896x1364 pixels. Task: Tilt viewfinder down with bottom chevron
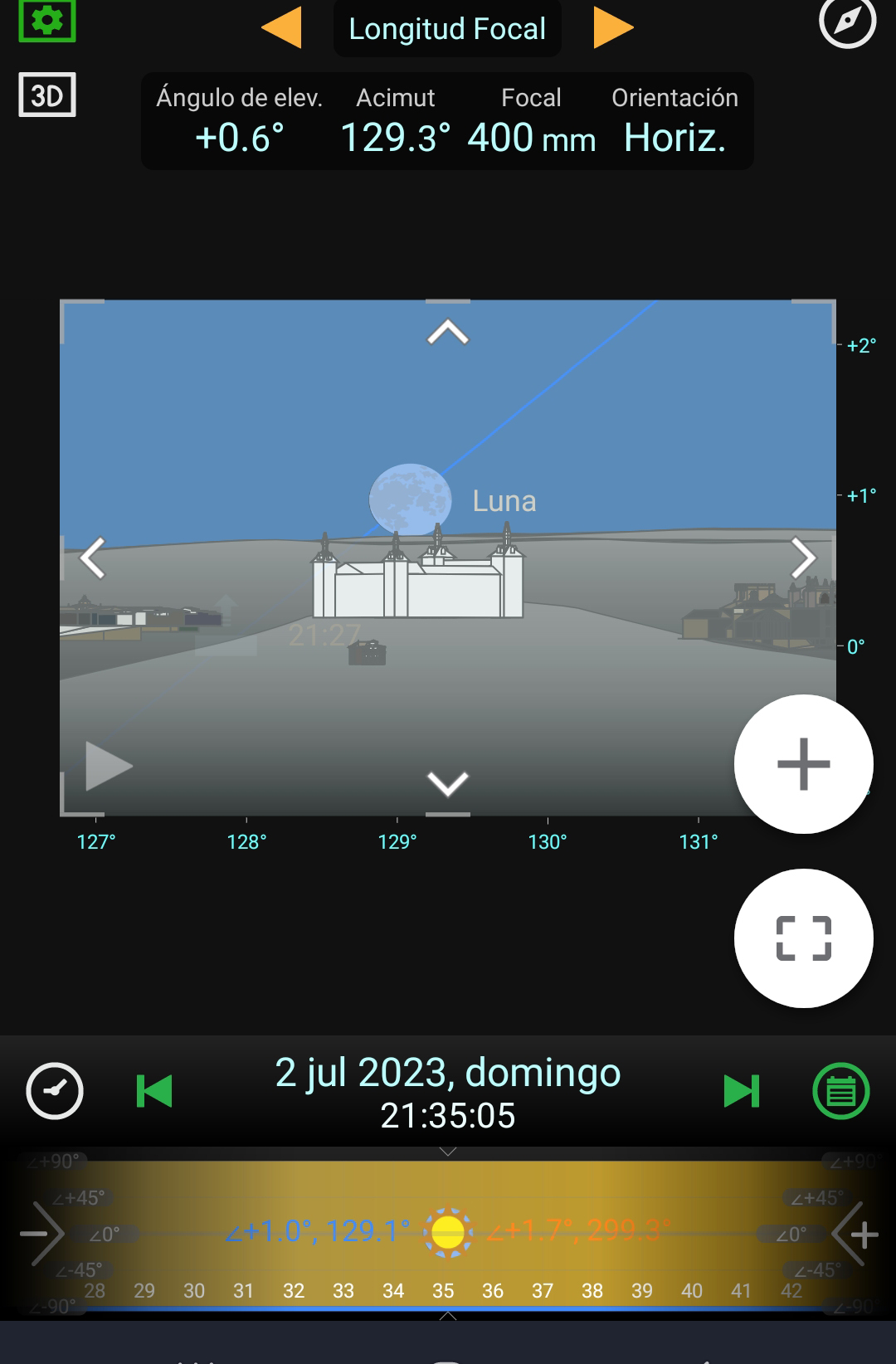coord(448,782)
